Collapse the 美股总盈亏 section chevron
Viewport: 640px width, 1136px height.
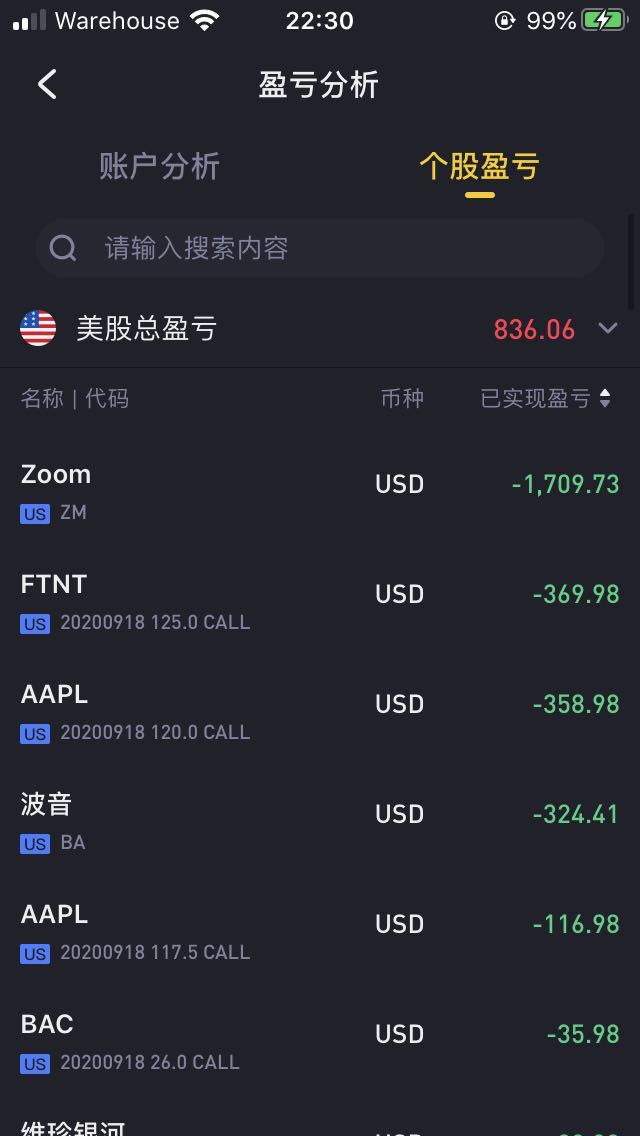coord(607,329)
